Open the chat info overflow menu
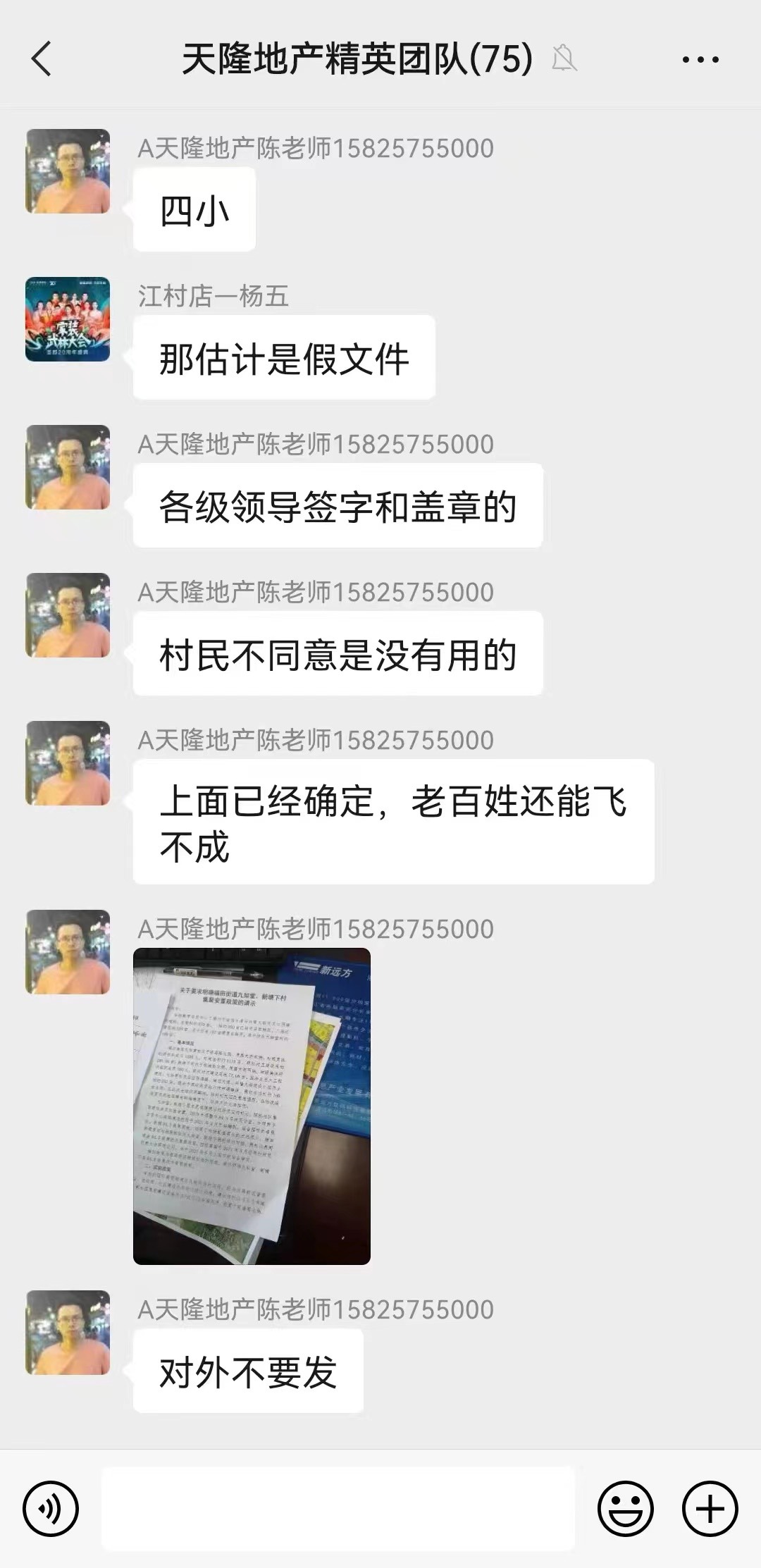Image resolution: width=761 pixels, height=1568 pixels. [700, 59]
